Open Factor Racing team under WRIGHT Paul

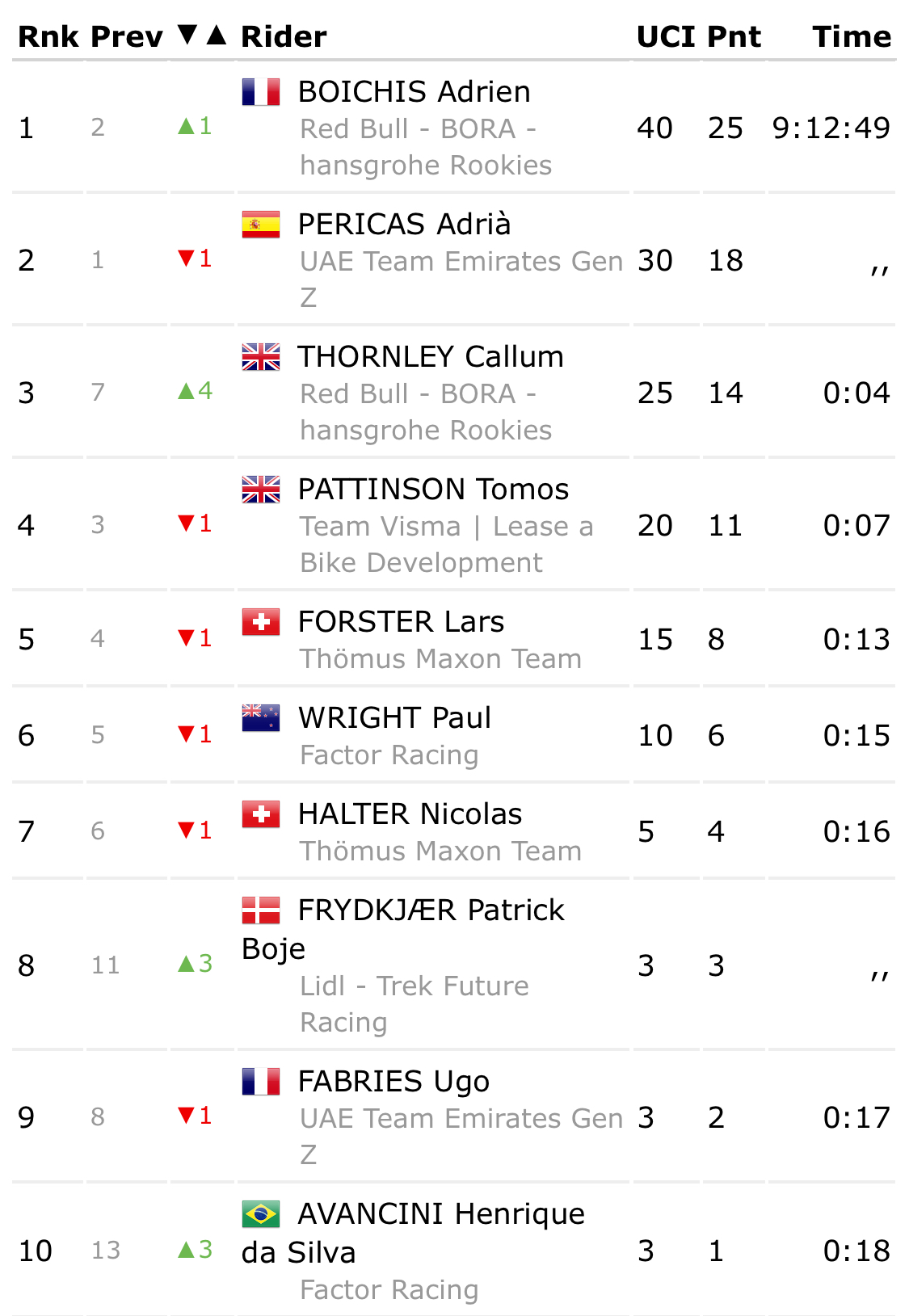click(389, 755)
